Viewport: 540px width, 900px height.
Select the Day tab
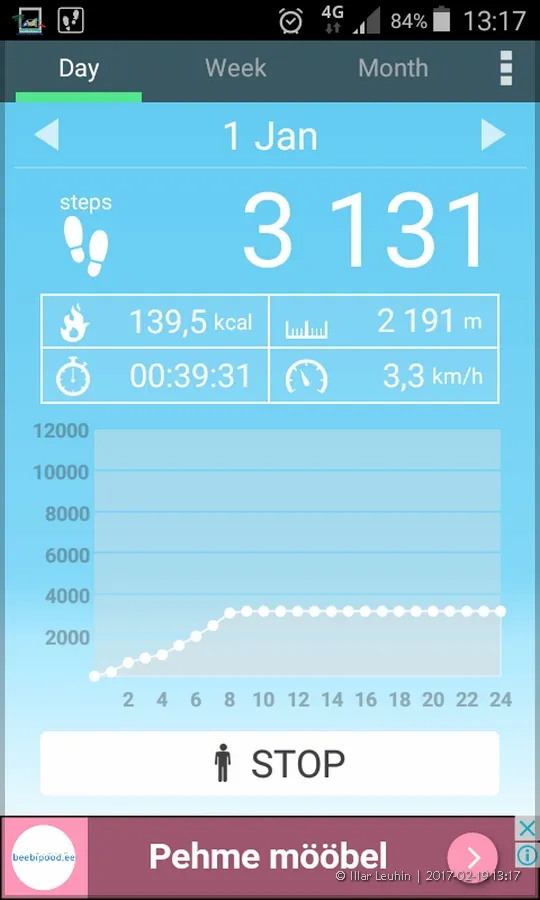tap(79, 69)
